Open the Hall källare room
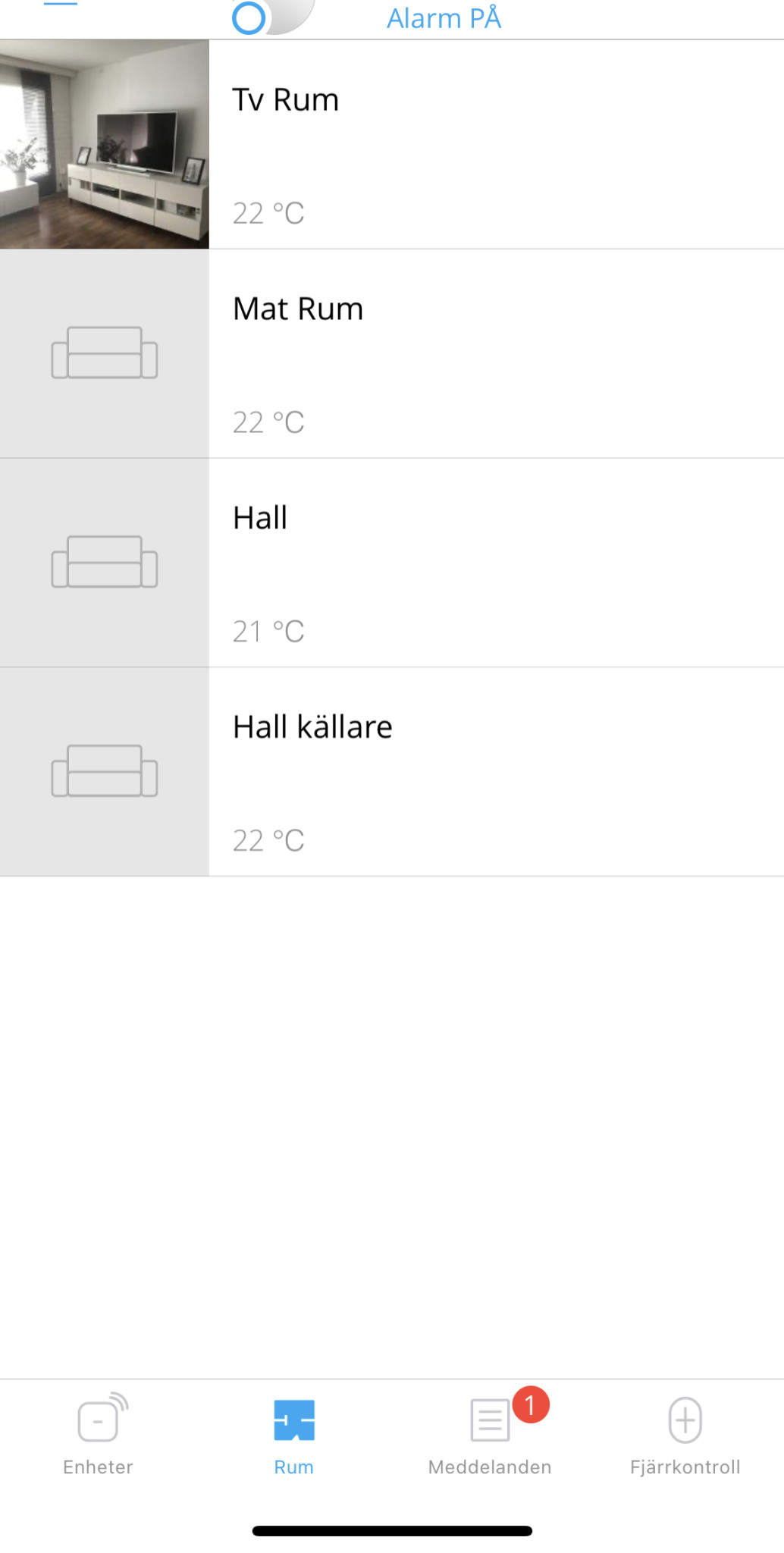This screenshot has width=784, height=1553. [x=391, y=772]
